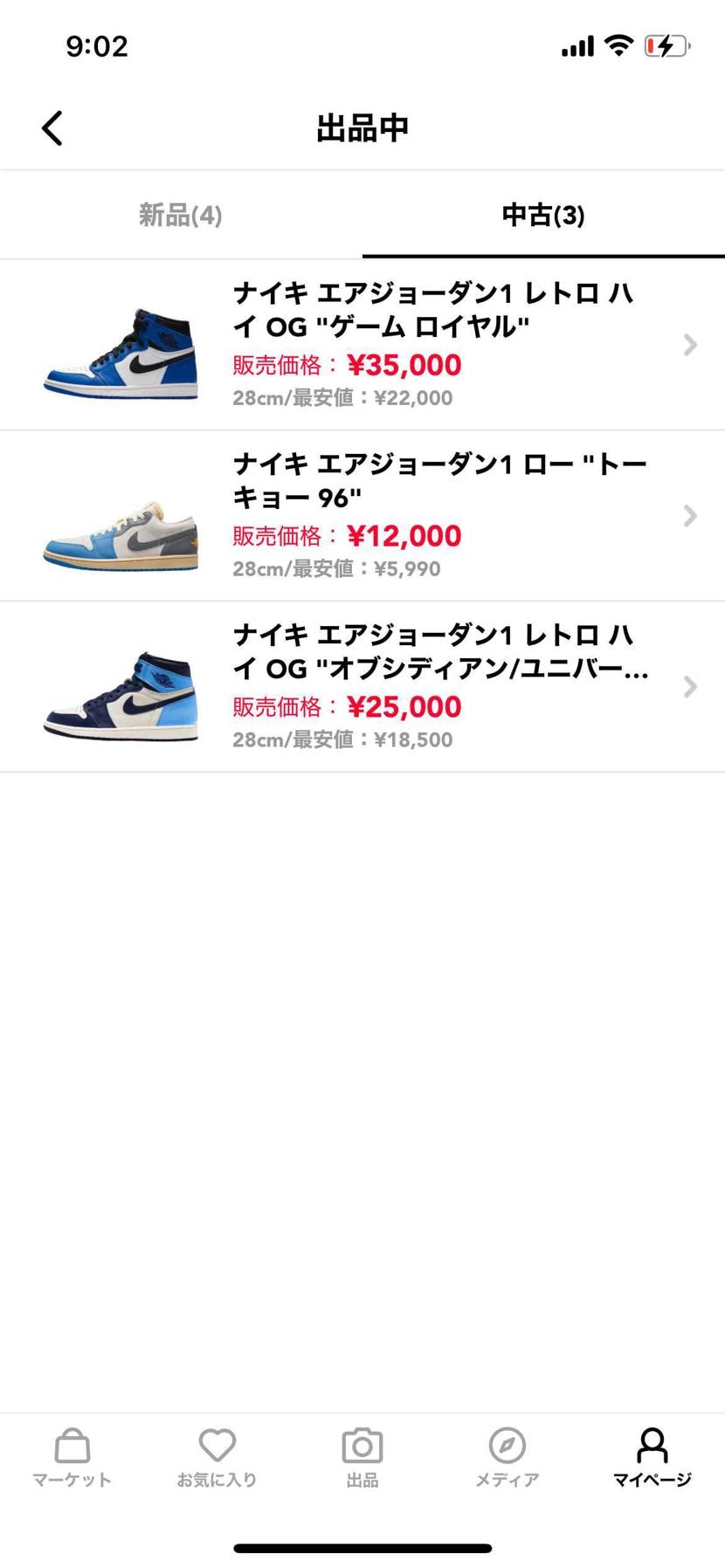This screenshot has height=1568, width=725.
Task: Expand the オブシディアン listing with its arrow
Action: pyautogui.click(x=689, y=687)
